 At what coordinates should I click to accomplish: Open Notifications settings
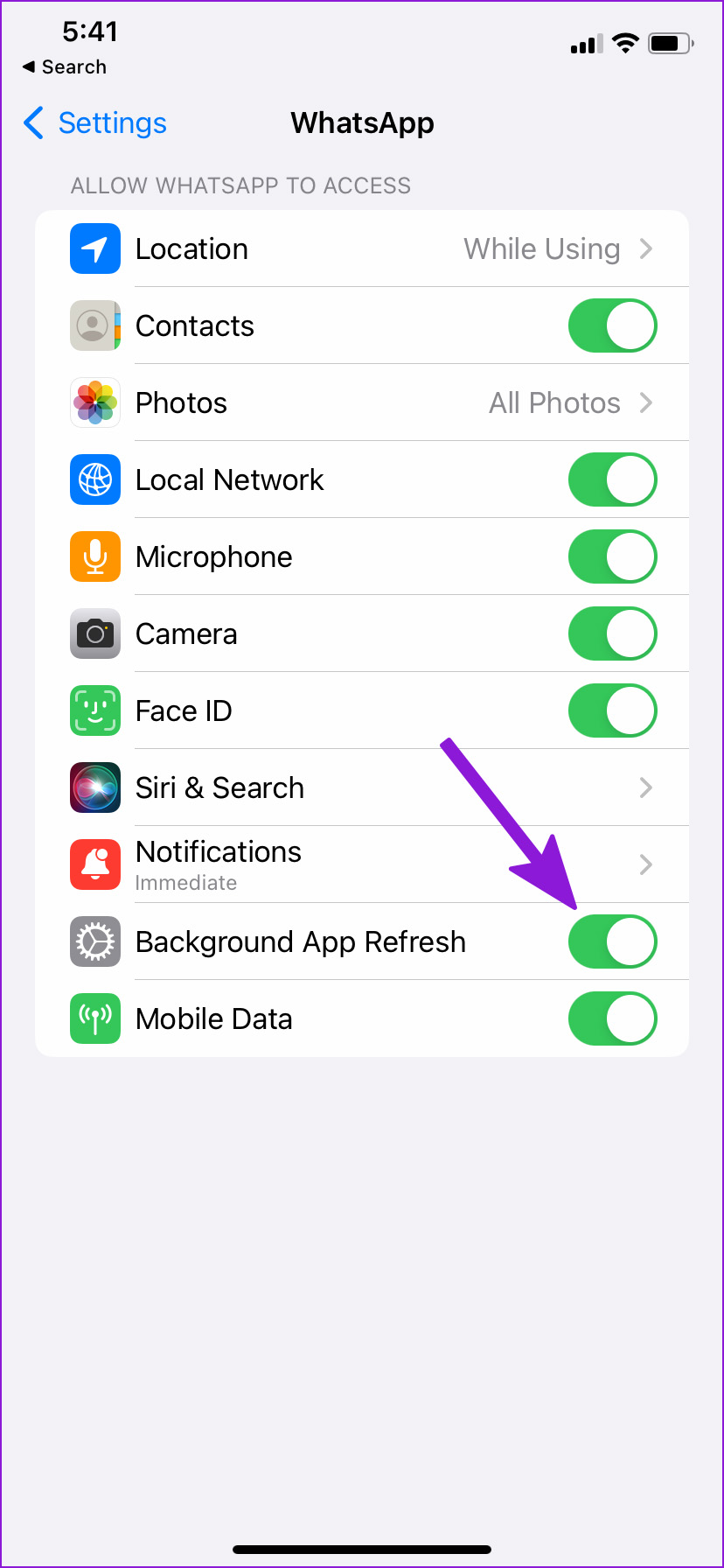(x=362, y=865)
